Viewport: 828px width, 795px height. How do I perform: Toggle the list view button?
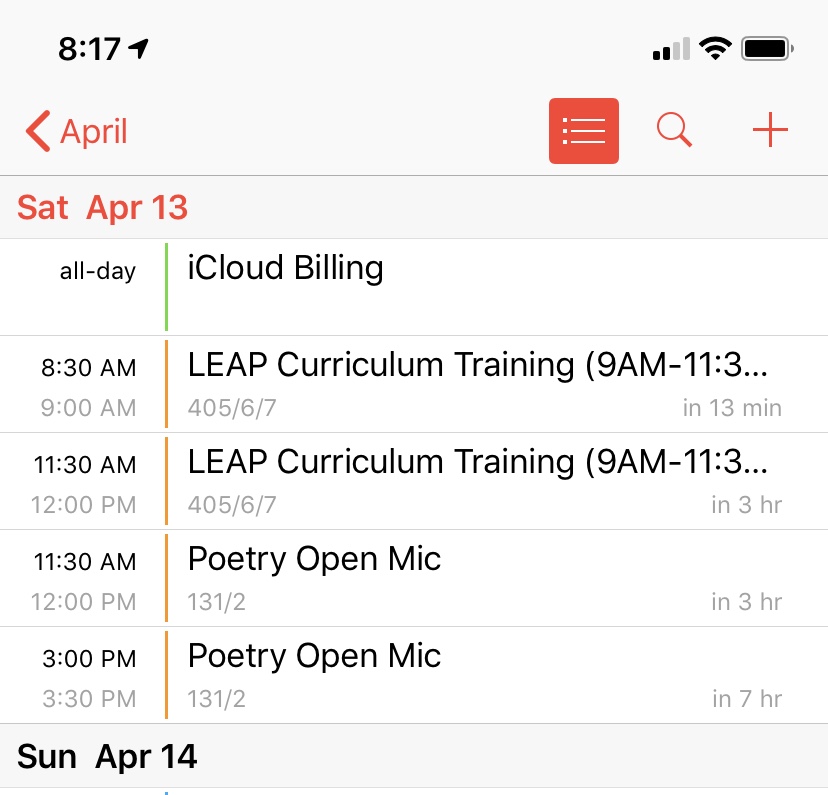(583, 131)
